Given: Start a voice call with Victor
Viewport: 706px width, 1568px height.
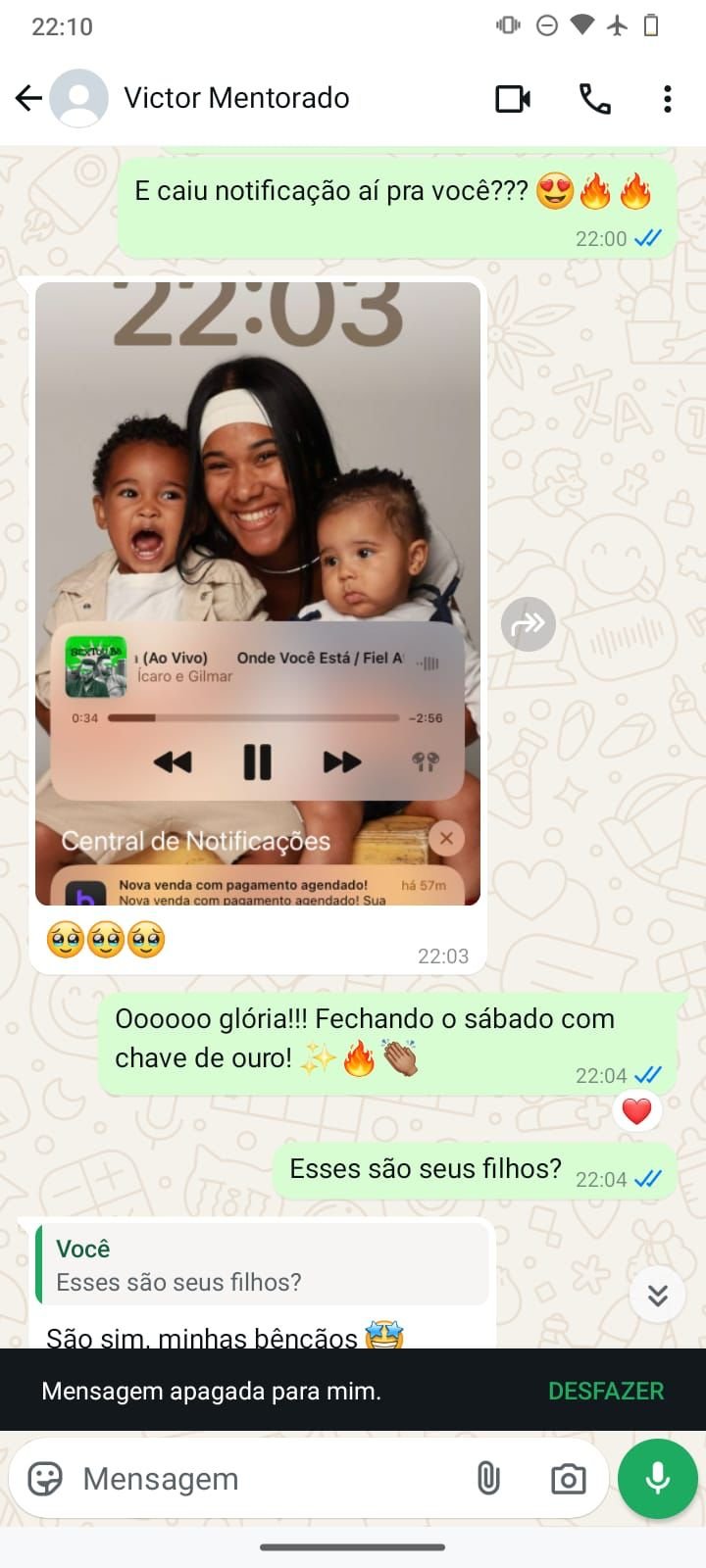Looking at the screenshot, I should coord(594,99).
